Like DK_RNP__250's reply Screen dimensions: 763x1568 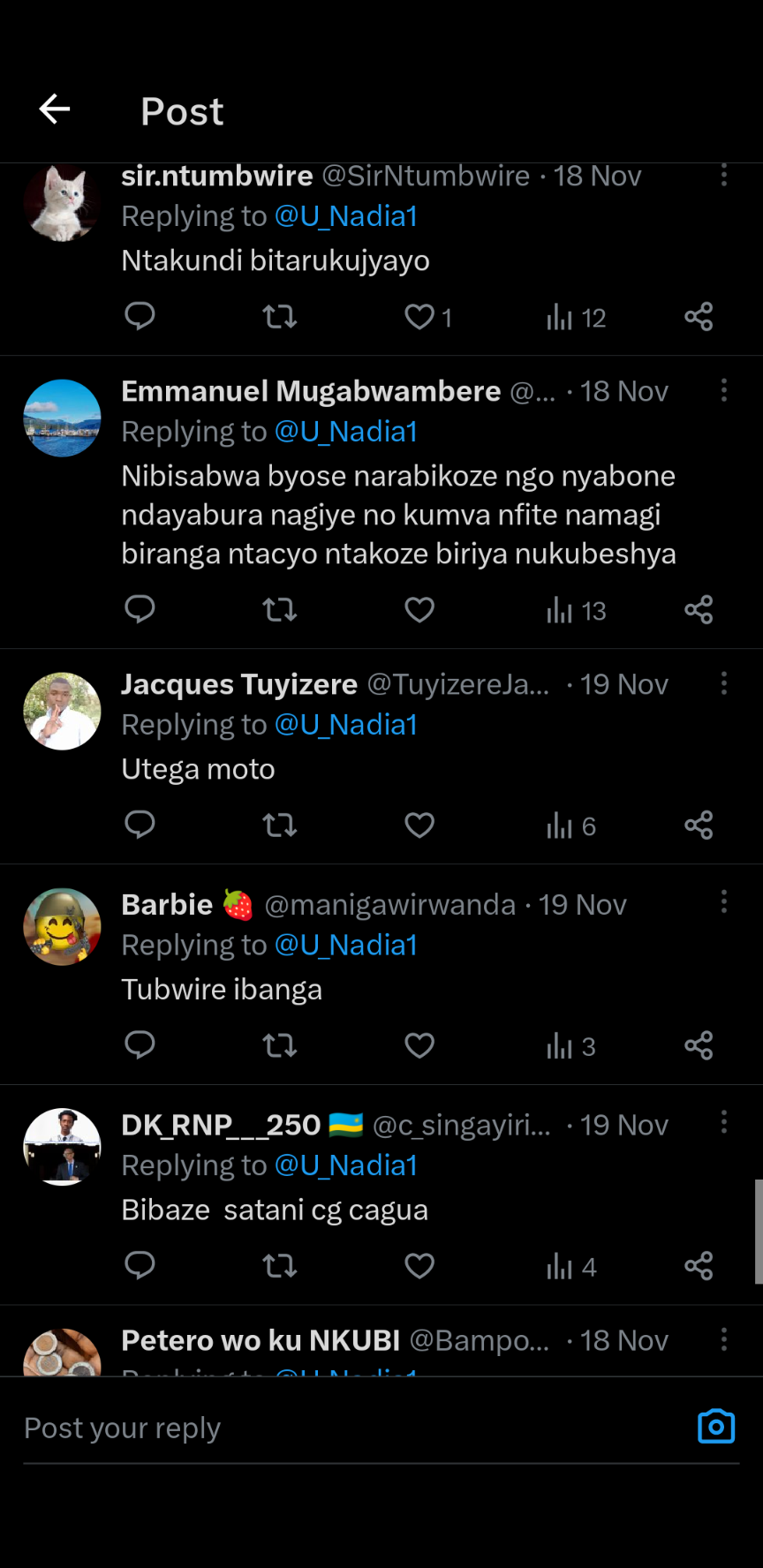419,1266
